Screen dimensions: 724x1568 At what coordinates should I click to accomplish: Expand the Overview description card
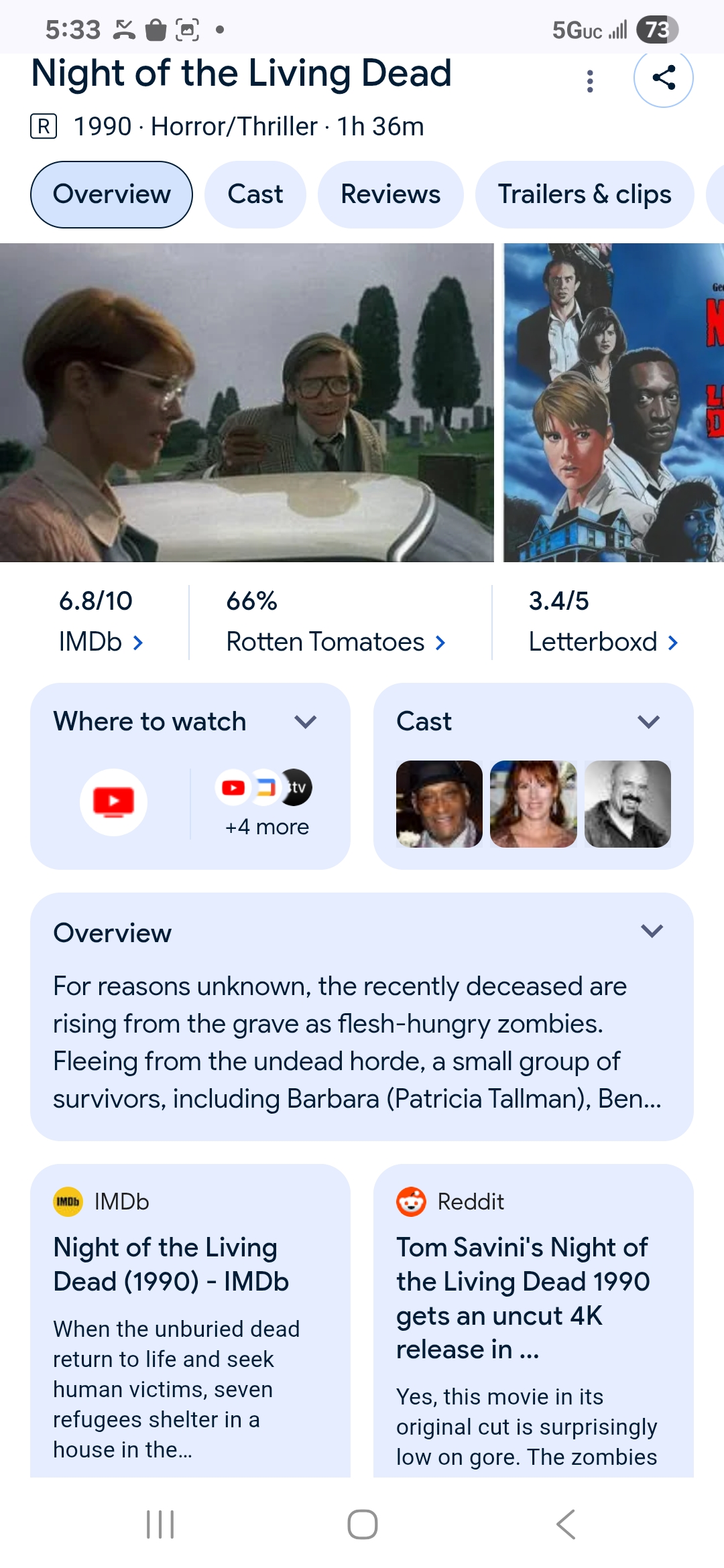pyautogui.click(x=652, y=931)
